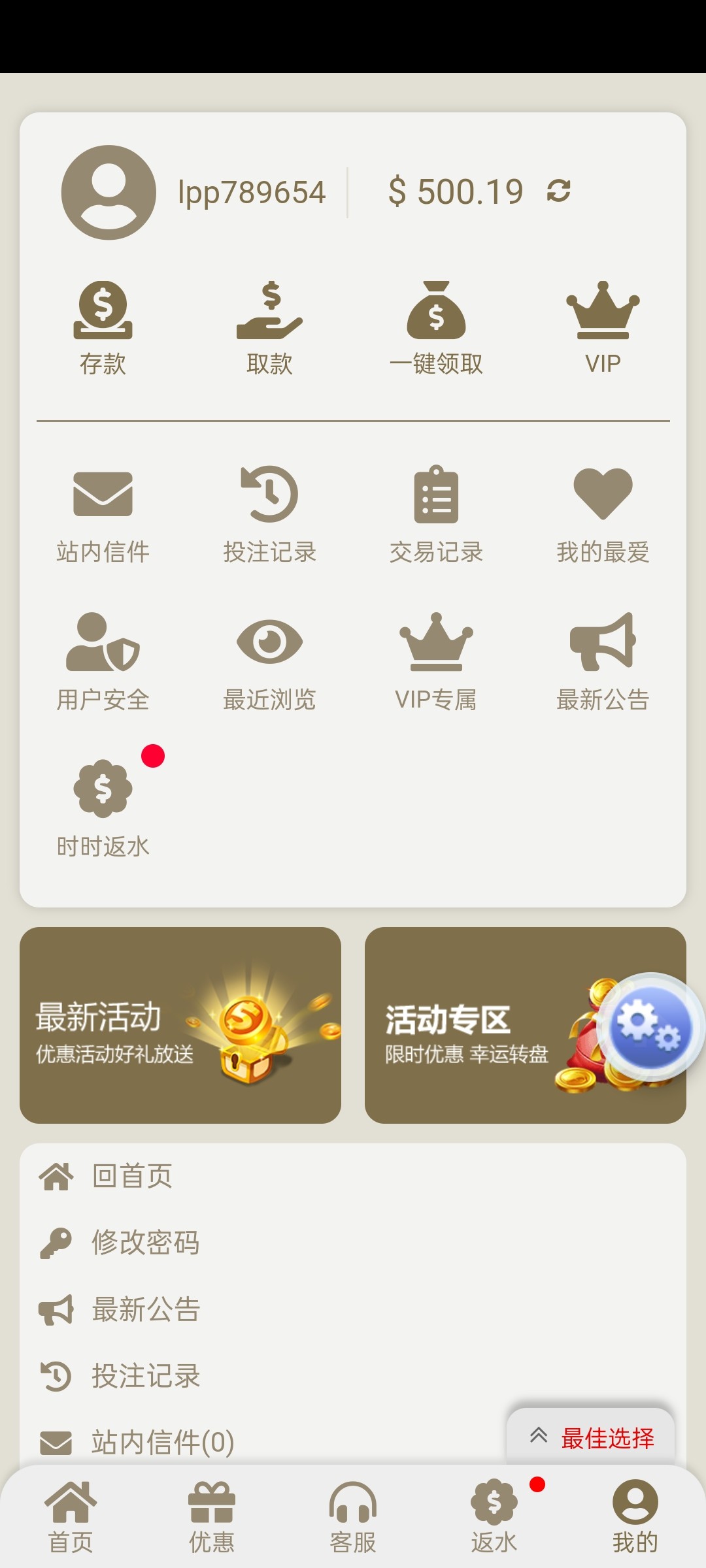Open VIP专属 section
706x1568 pixels.
pyautogui.click(x=436, y=661)
